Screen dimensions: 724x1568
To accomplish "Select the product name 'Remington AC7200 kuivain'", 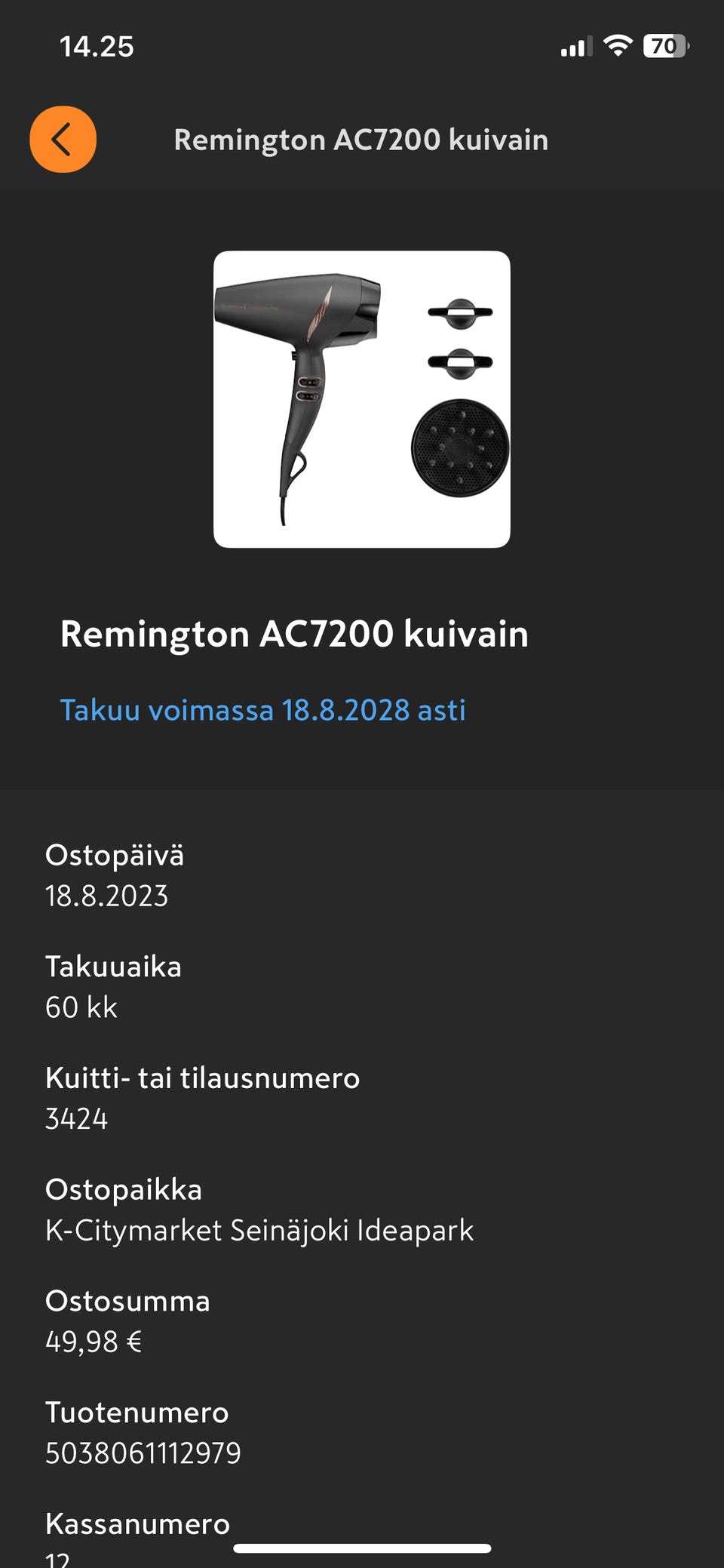I will point(294,635).
